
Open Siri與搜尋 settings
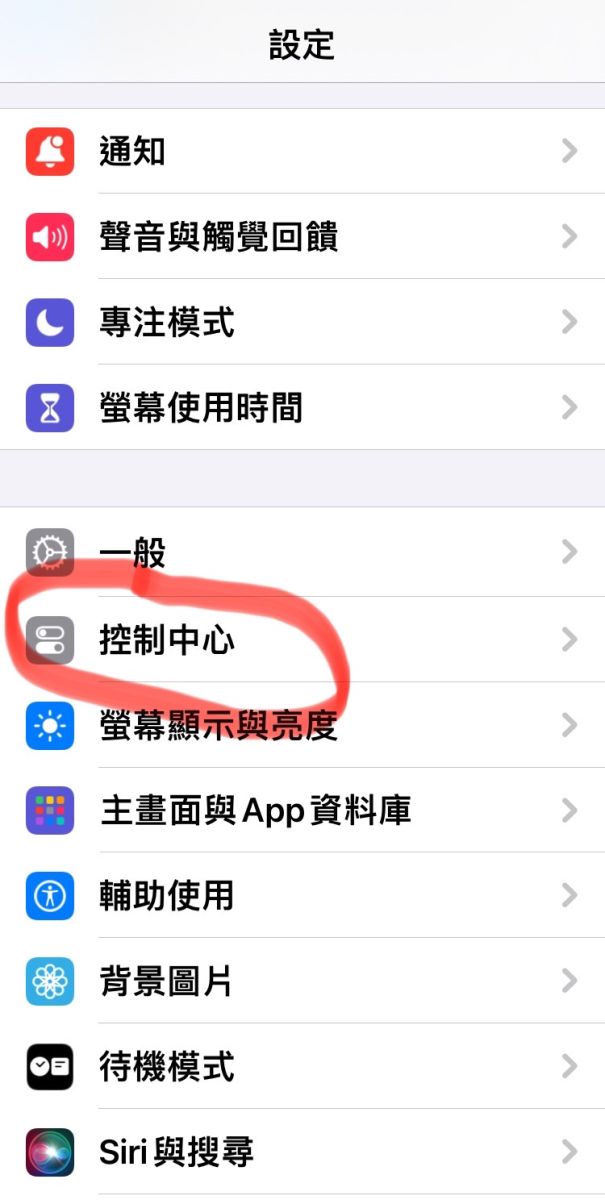[300, 1151]
